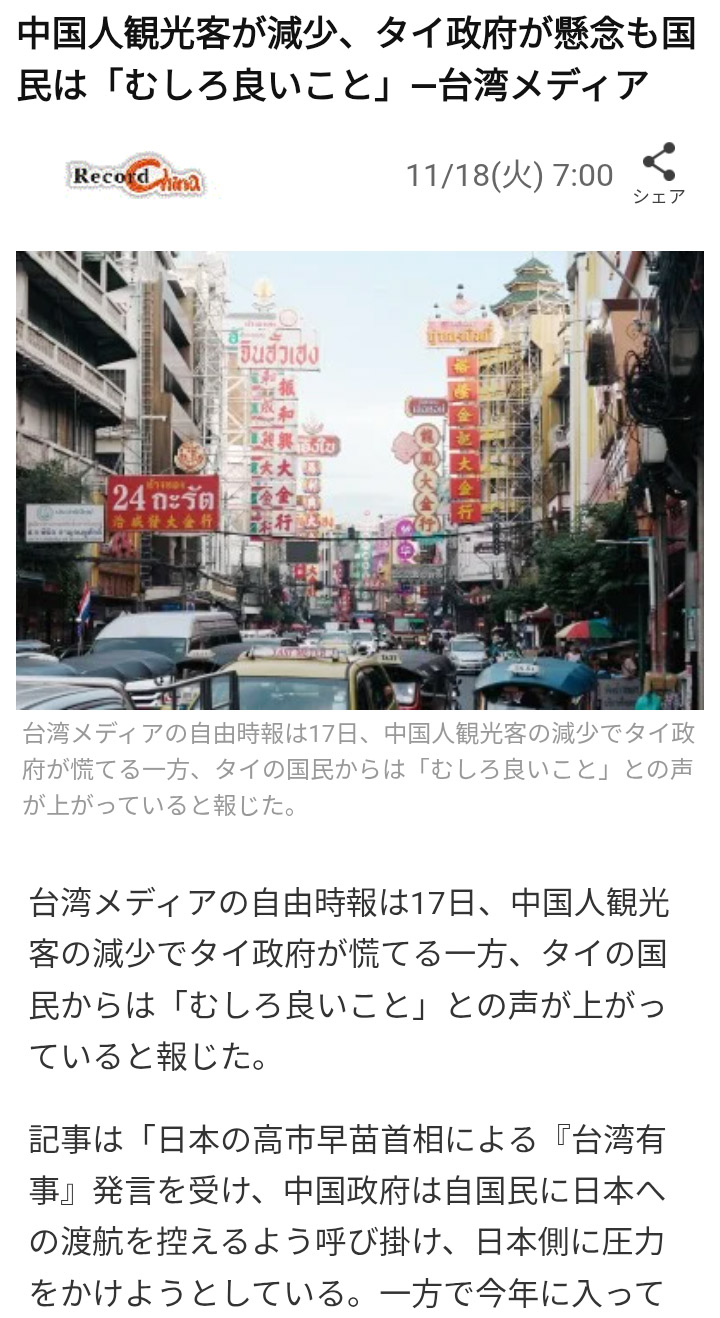Share this article via シェア icon
Image resolution: width=720 pixels, height=1318 pixels.
[x=659, y=172]
